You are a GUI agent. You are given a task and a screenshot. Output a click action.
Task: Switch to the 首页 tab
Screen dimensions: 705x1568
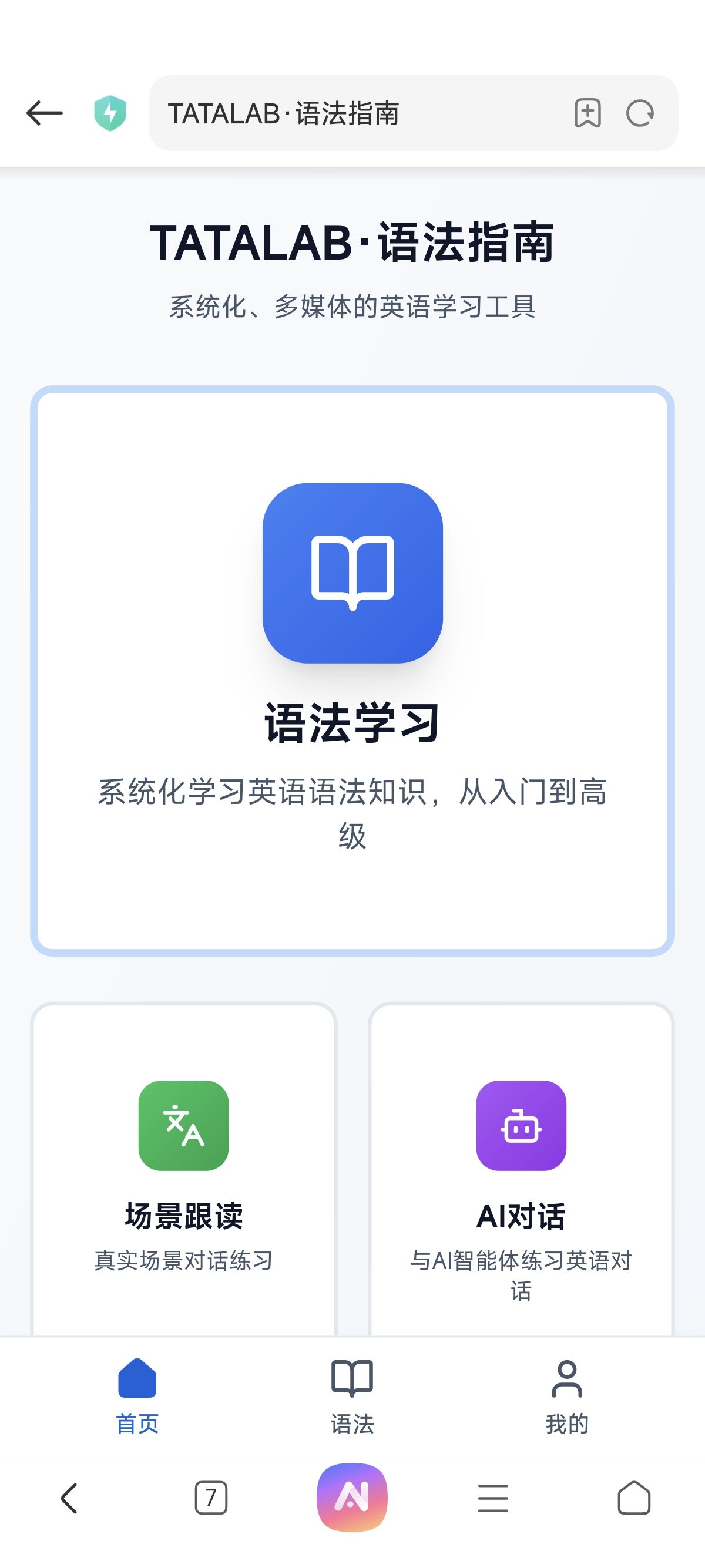click(x=137, y=1397)
